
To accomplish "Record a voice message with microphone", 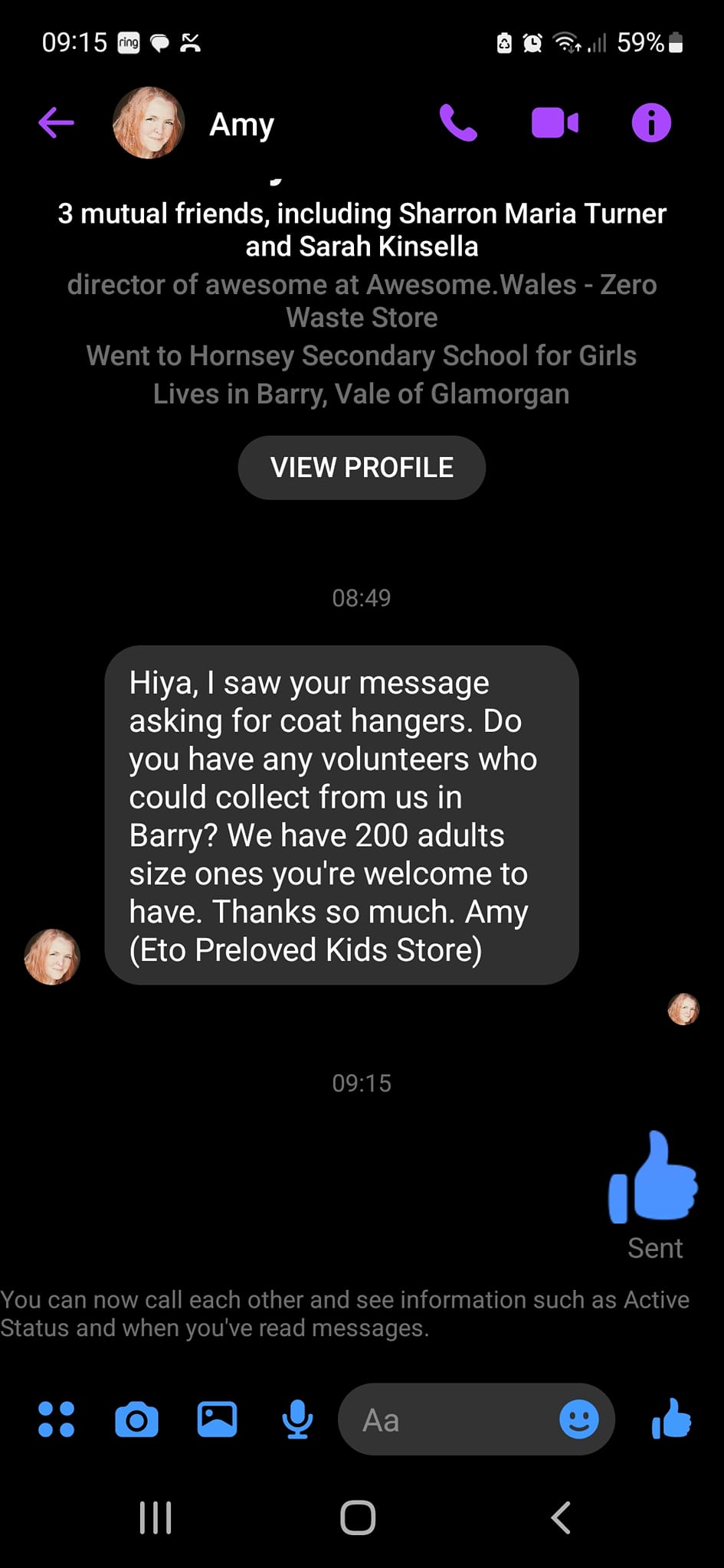I will [297, 1419].
